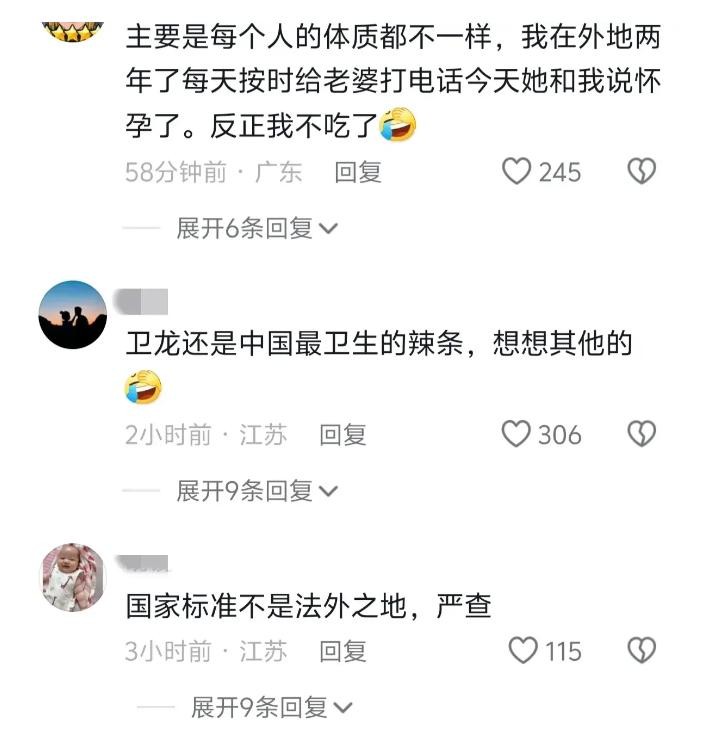721x754 pixels.
Task: Expand 展开9条回复 under the 国家标准 comment
Action: (x=271, y=708)
